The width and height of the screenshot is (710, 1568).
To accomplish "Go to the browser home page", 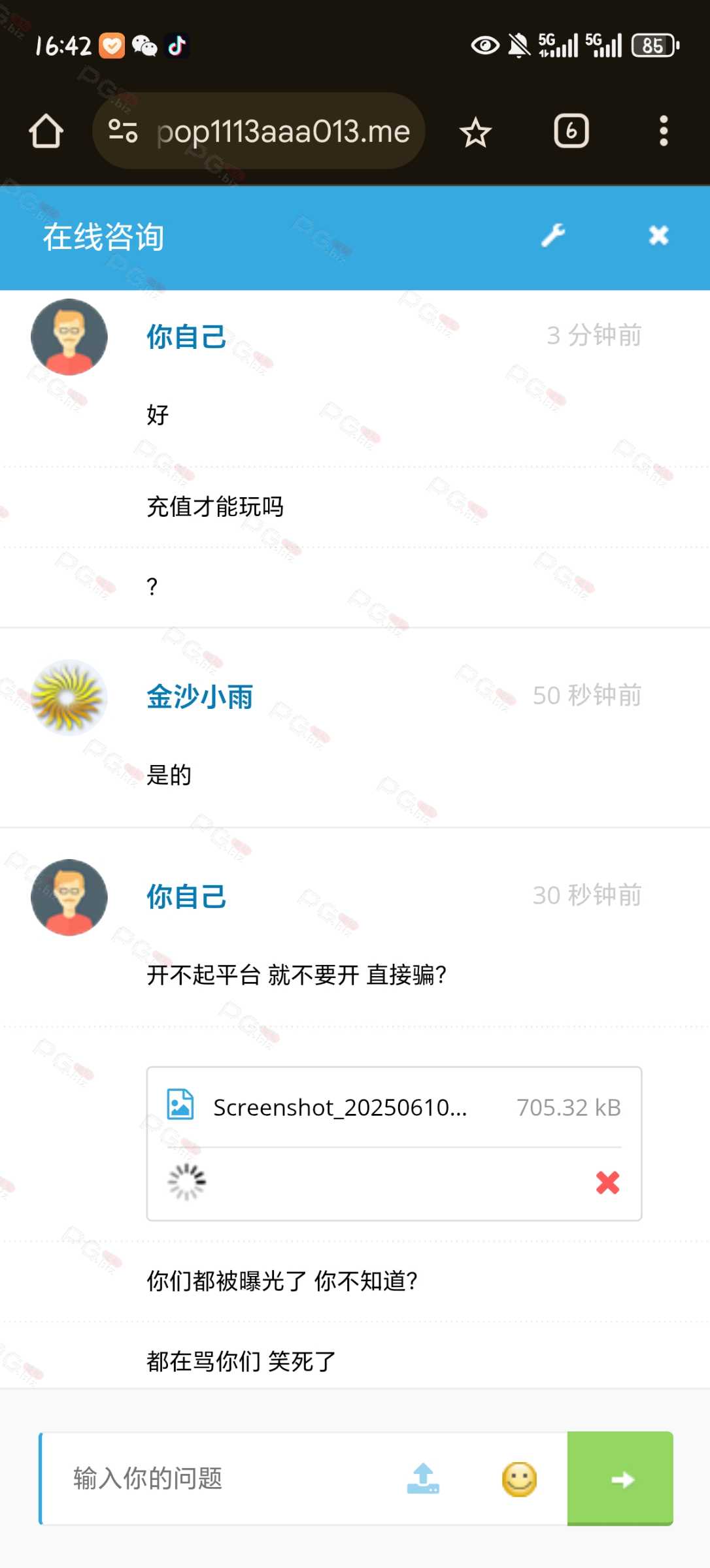I will (x=46, y=131).
